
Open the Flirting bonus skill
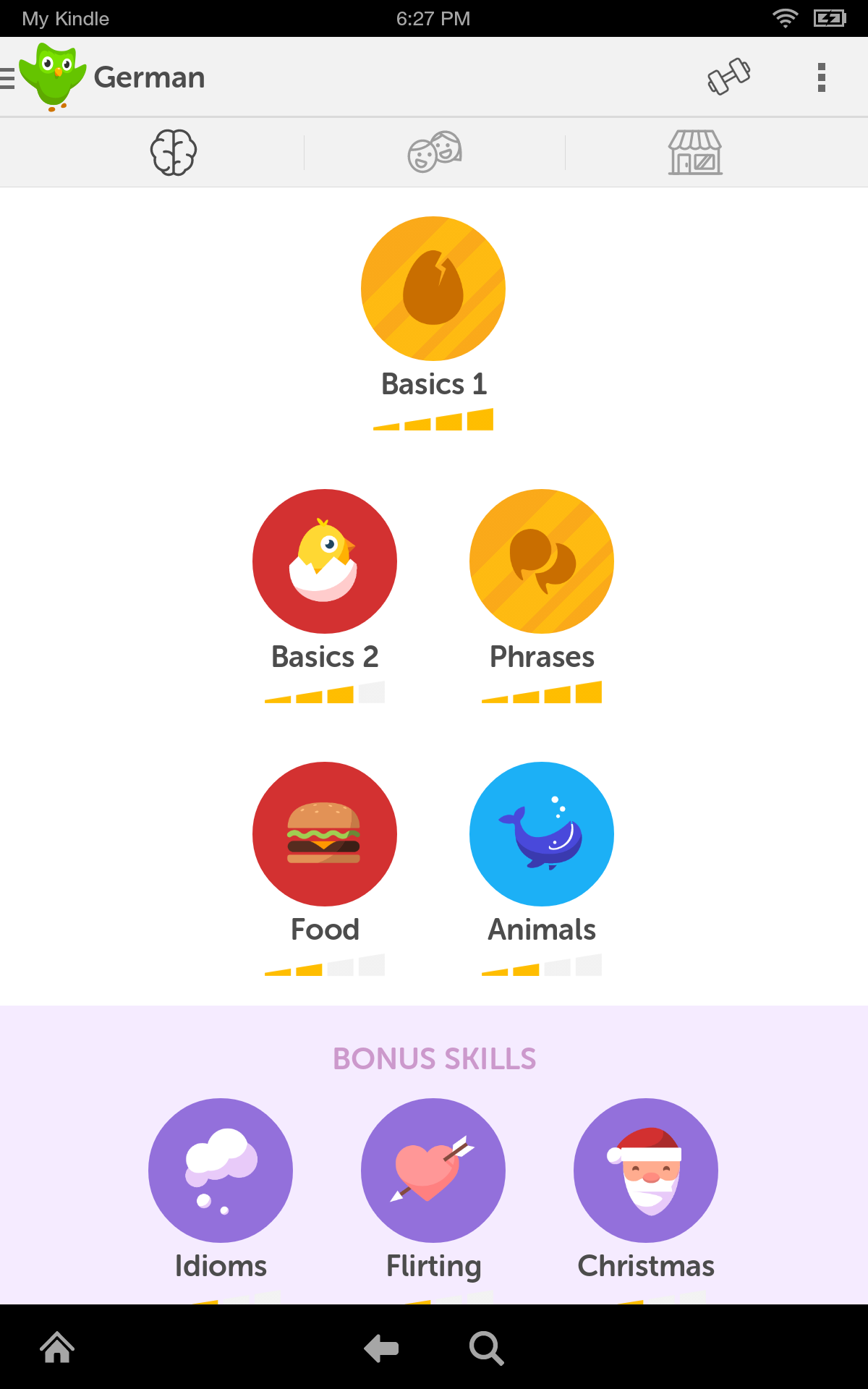(x=433, y=1171)
